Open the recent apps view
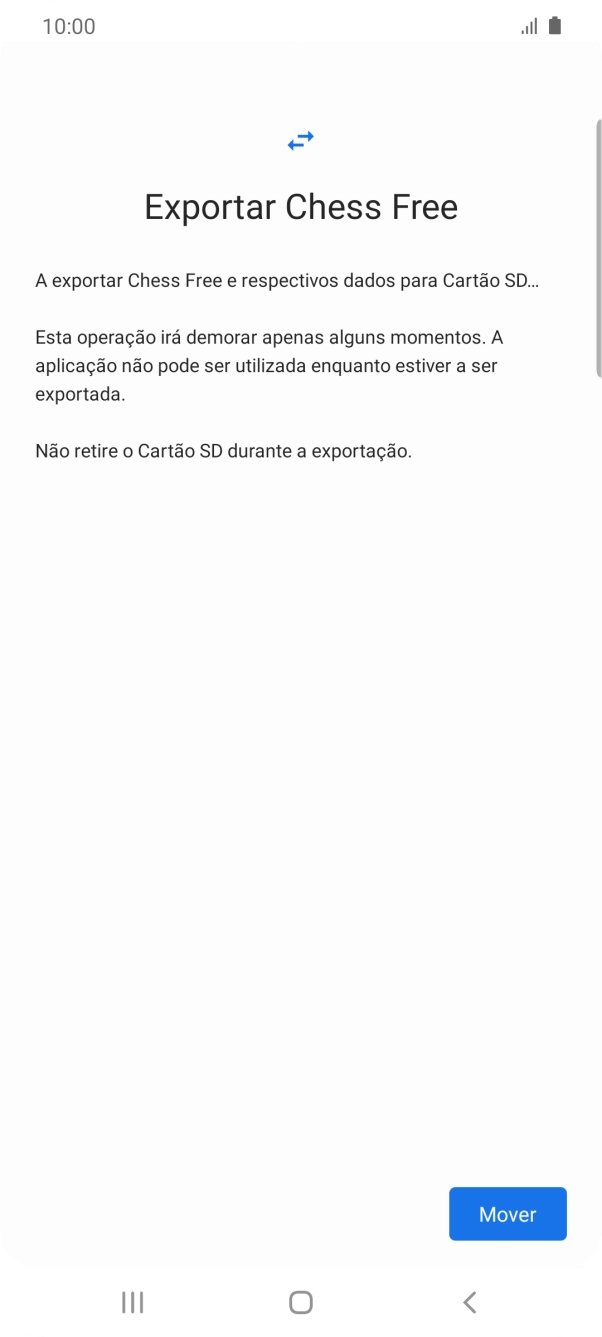Viewport: 602px width, 1337px height. (132, 1302)
